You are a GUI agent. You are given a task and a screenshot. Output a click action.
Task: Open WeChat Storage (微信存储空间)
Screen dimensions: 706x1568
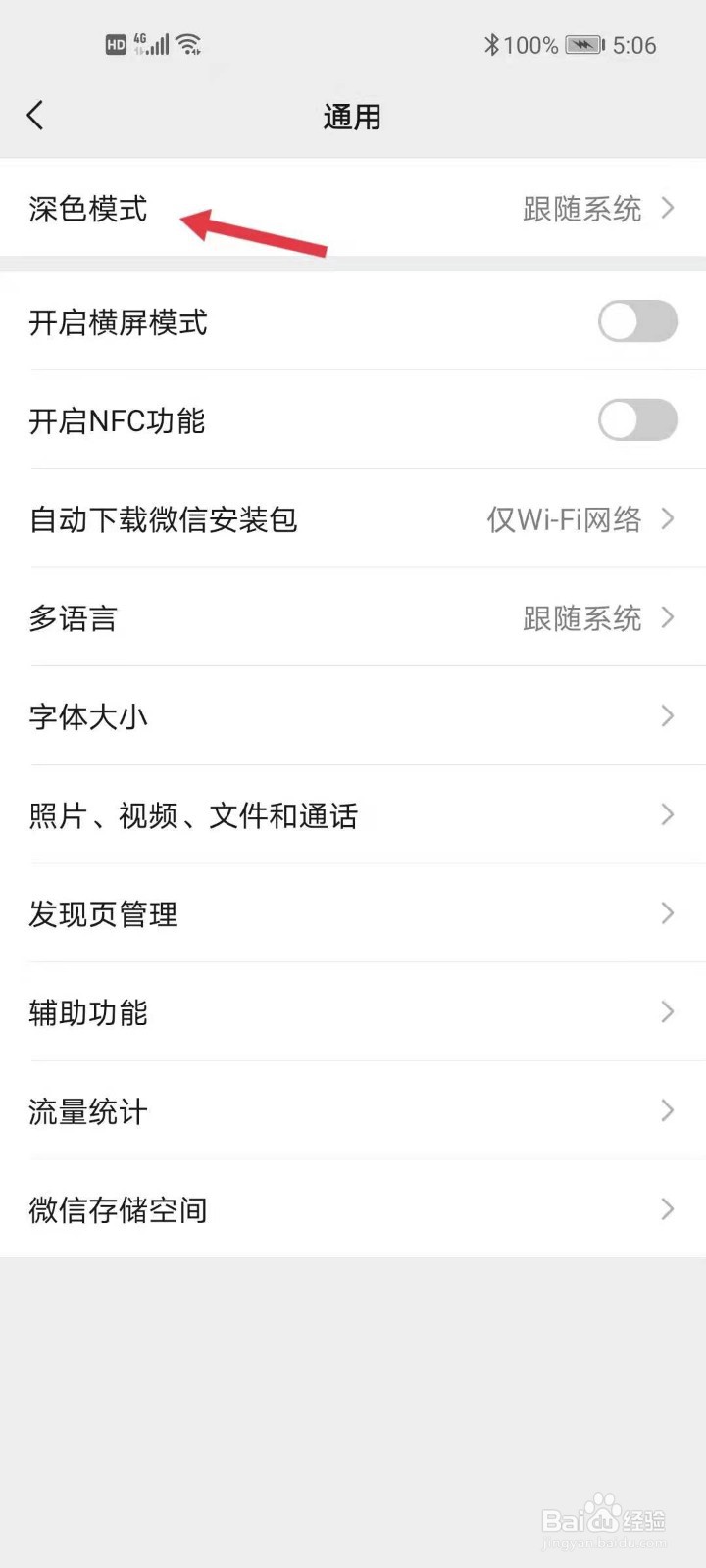click(x=353, y=1209)
